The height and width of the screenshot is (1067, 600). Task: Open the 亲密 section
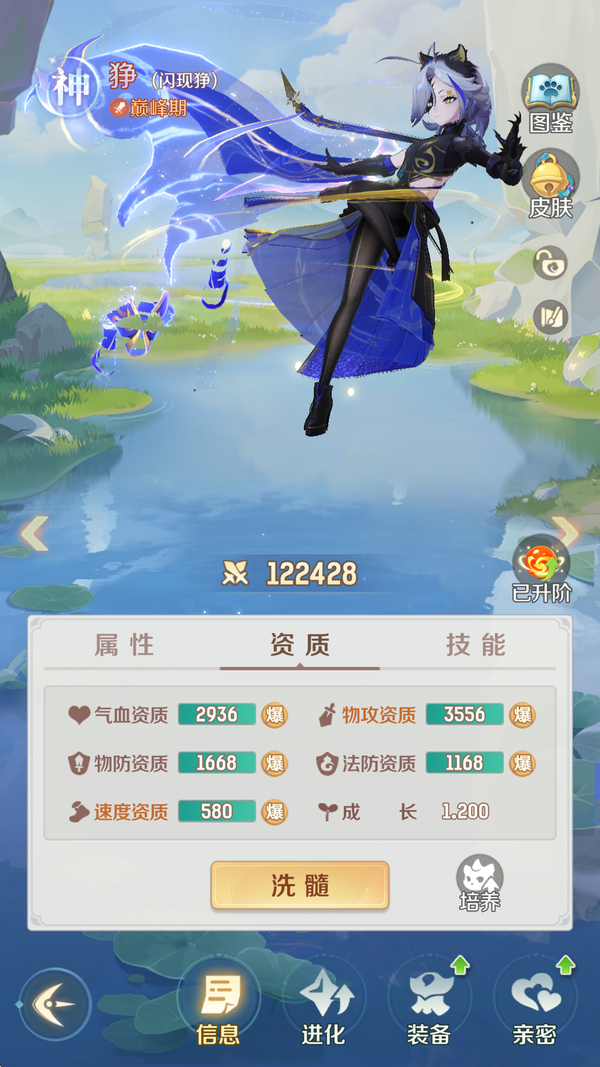534,1005
